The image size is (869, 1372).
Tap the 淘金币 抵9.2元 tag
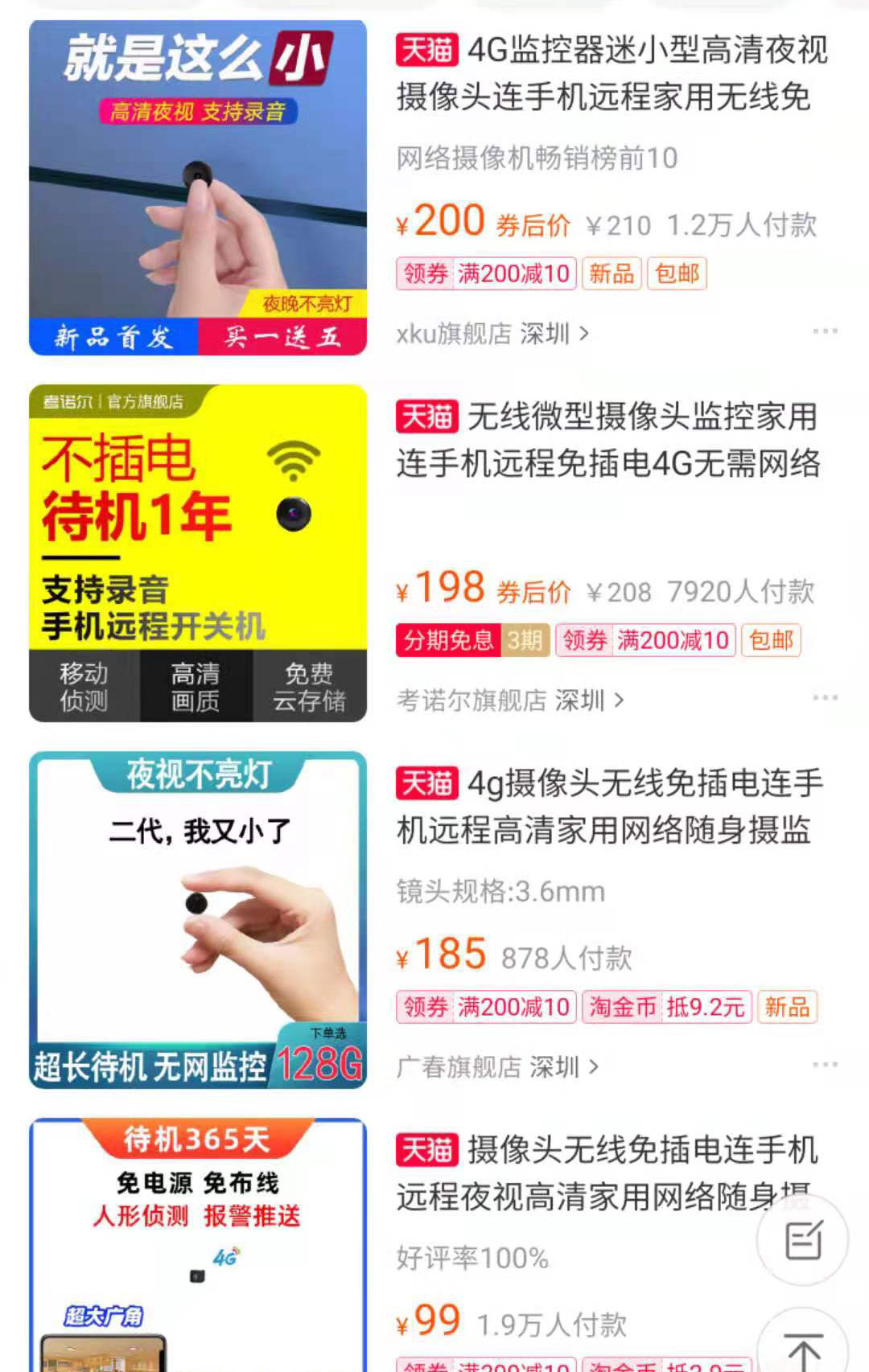[666, 1007]
